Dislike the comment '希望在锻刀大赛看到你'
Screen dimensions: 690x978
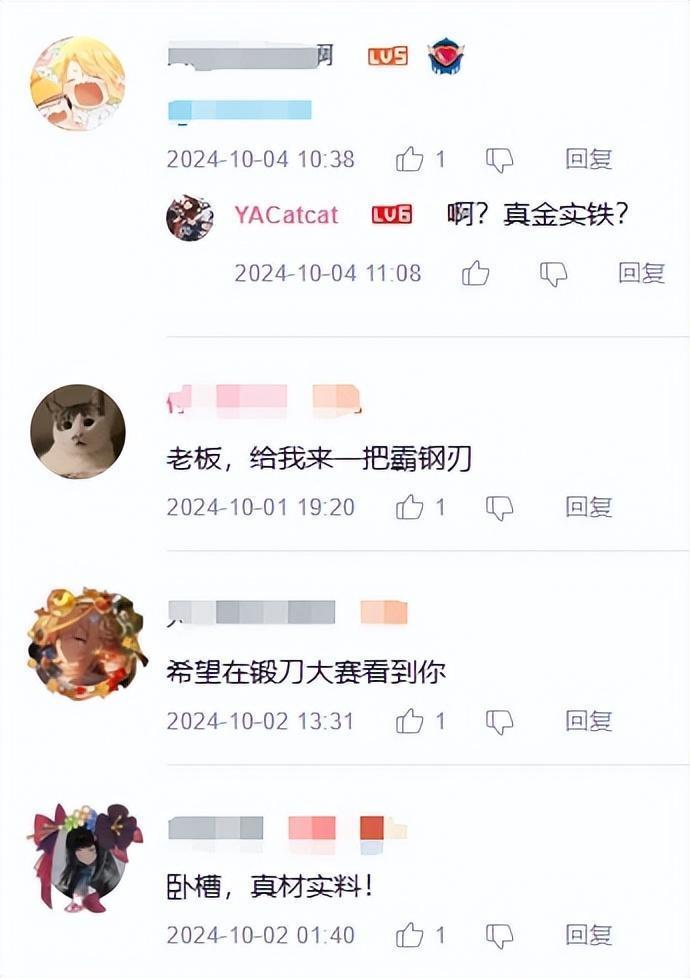[499, 721]
